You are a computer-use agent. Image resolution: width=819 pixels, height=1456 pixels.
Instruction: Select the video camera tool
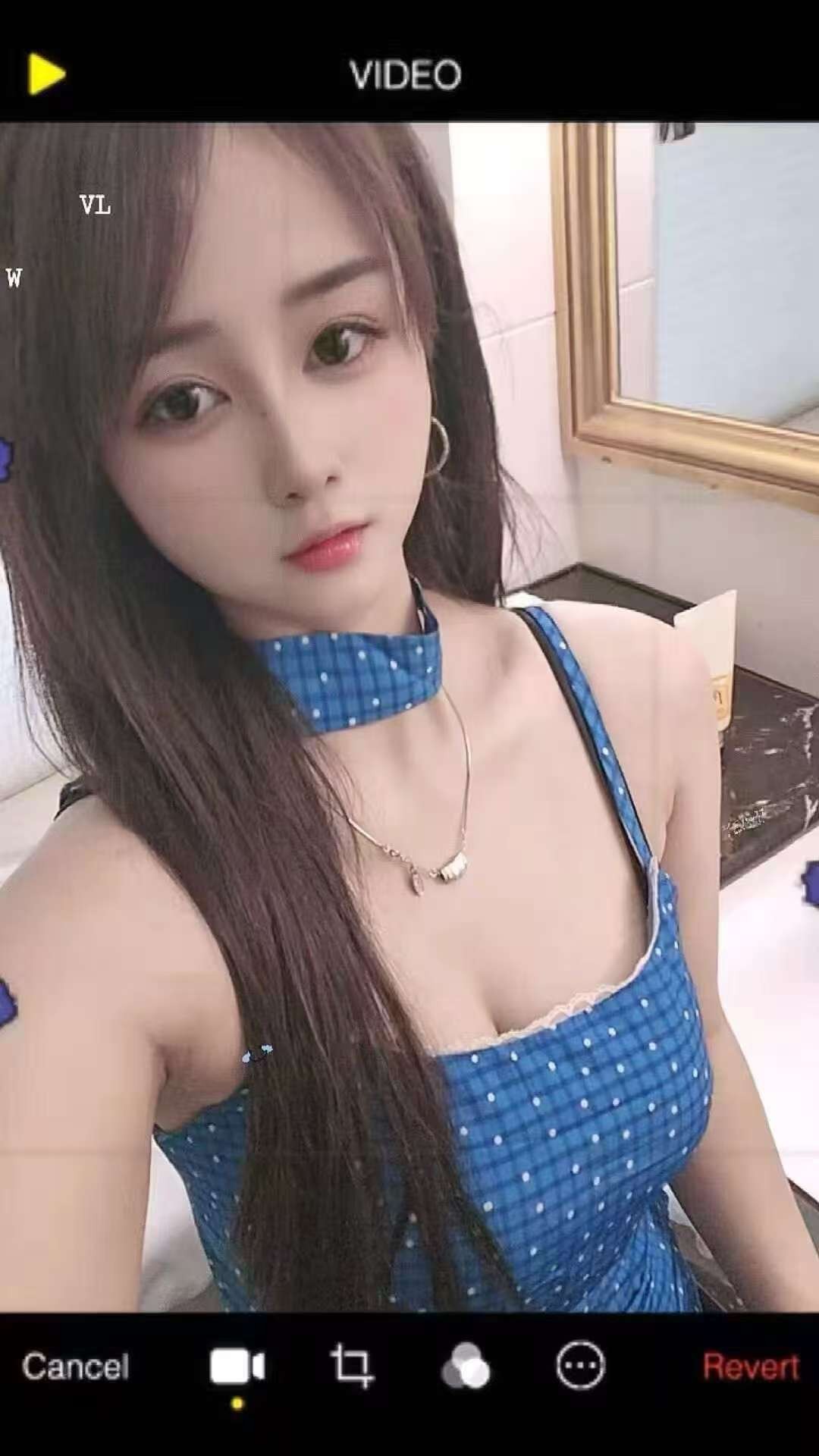237,1367
